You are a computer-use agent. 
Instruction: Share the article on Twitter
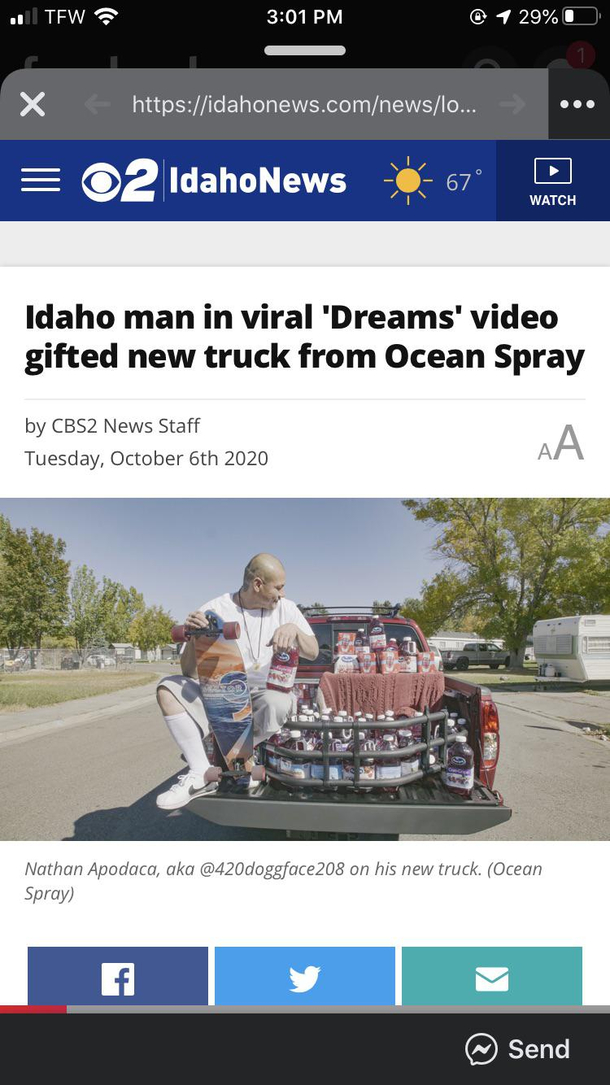(x=304, y=976)
